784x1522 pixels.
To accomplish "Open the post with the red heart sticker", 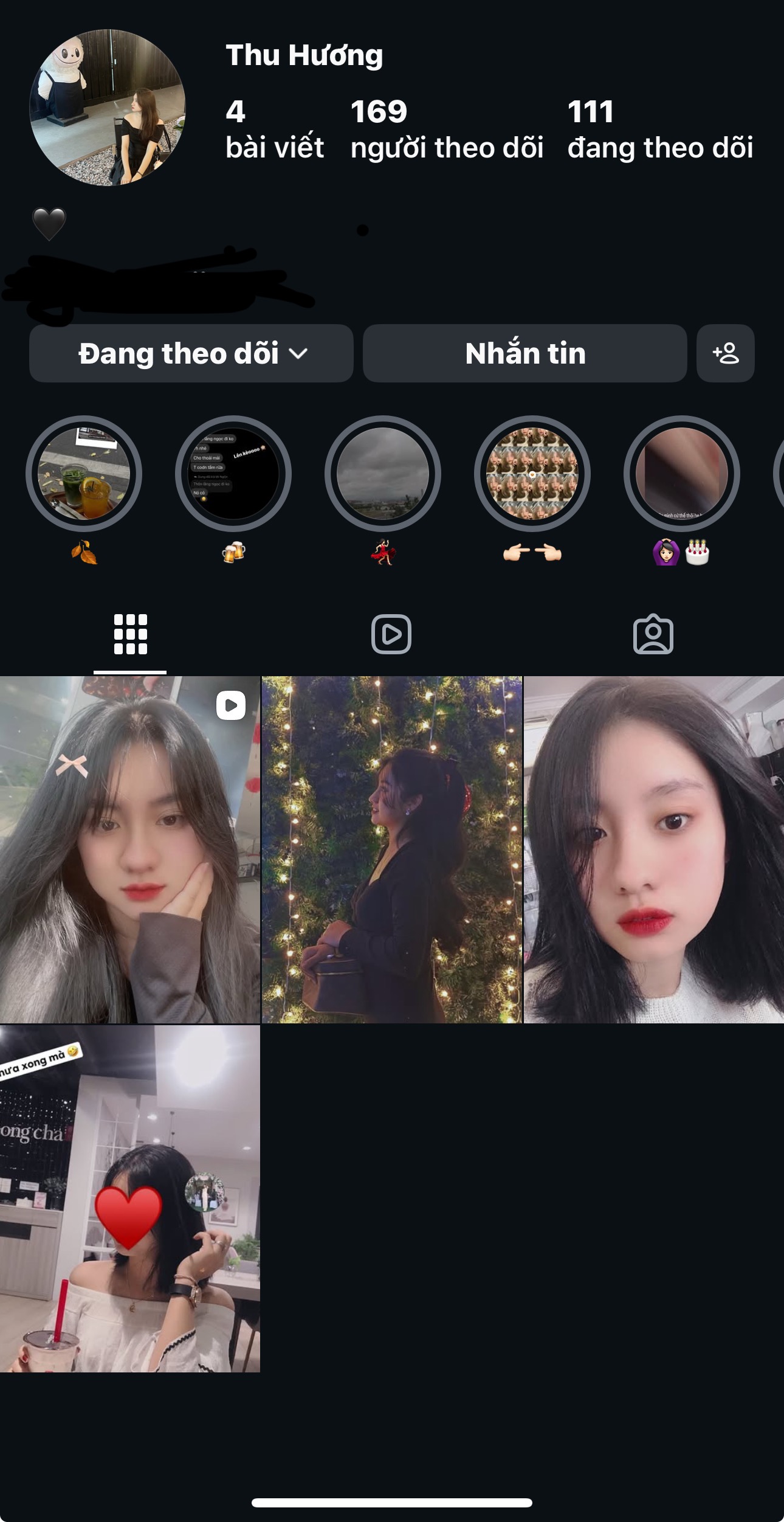I will (x=129, y=1198).
